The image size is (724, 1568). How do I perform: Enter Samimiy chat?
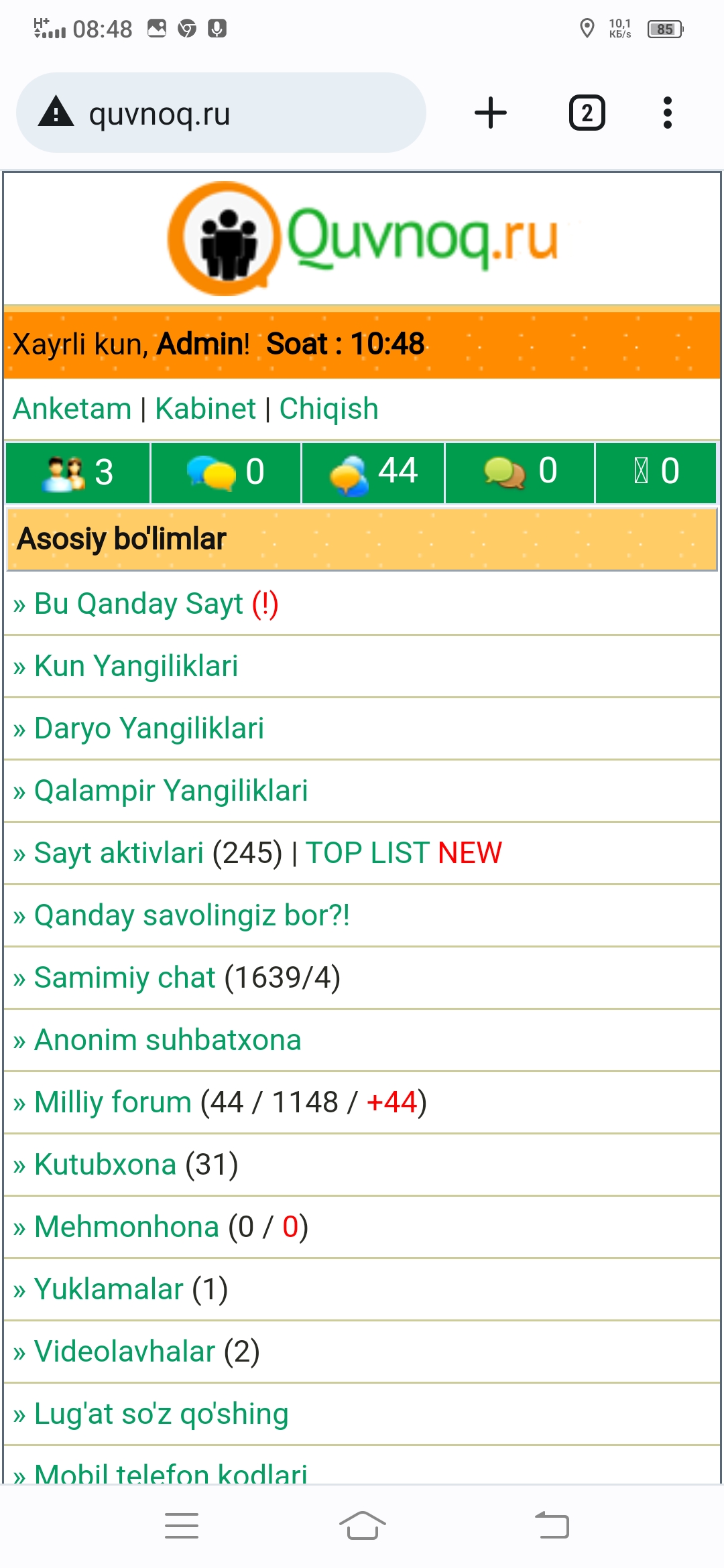click(x=125, y=978)
